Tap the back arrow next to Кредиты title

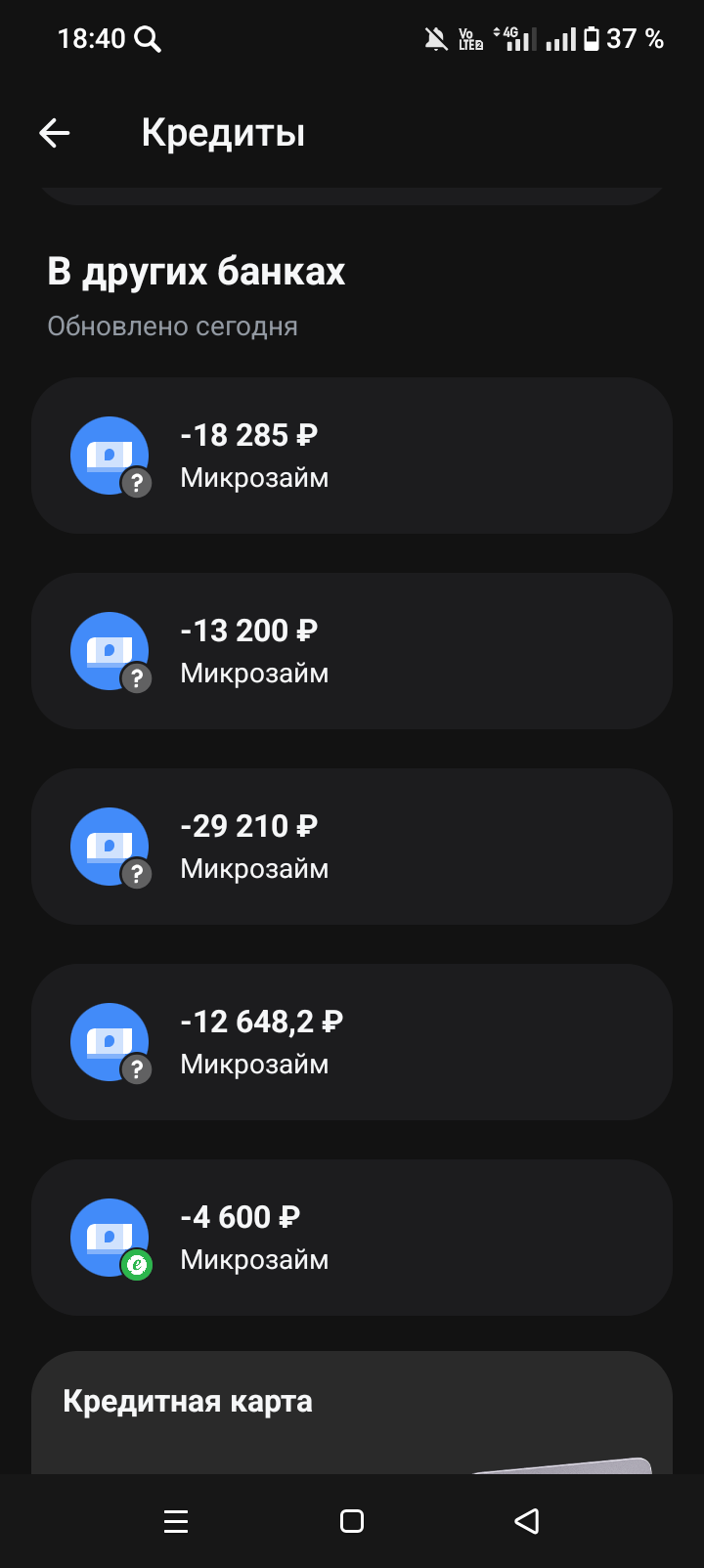54,133
